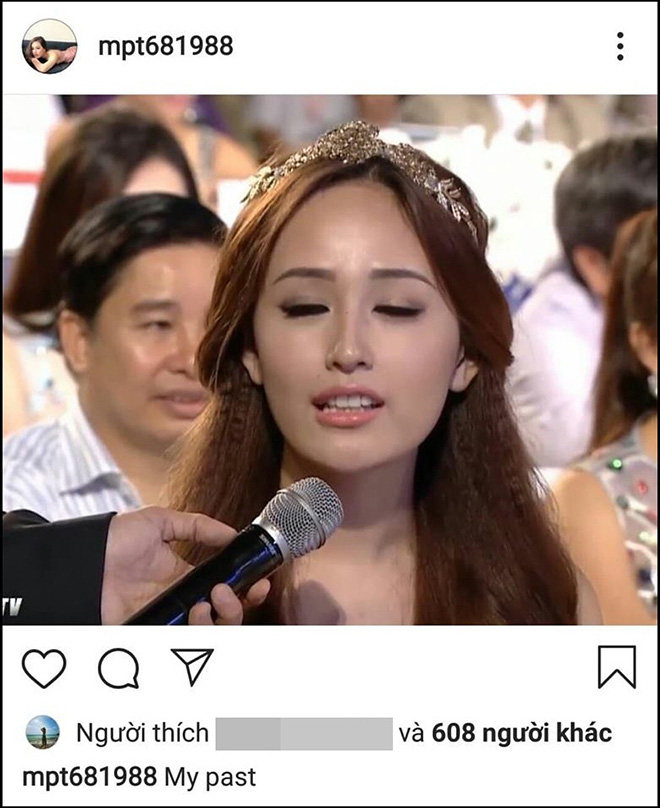Save the post with the bookmark icon
Screen dimensions: 660x808
(616, 667)
